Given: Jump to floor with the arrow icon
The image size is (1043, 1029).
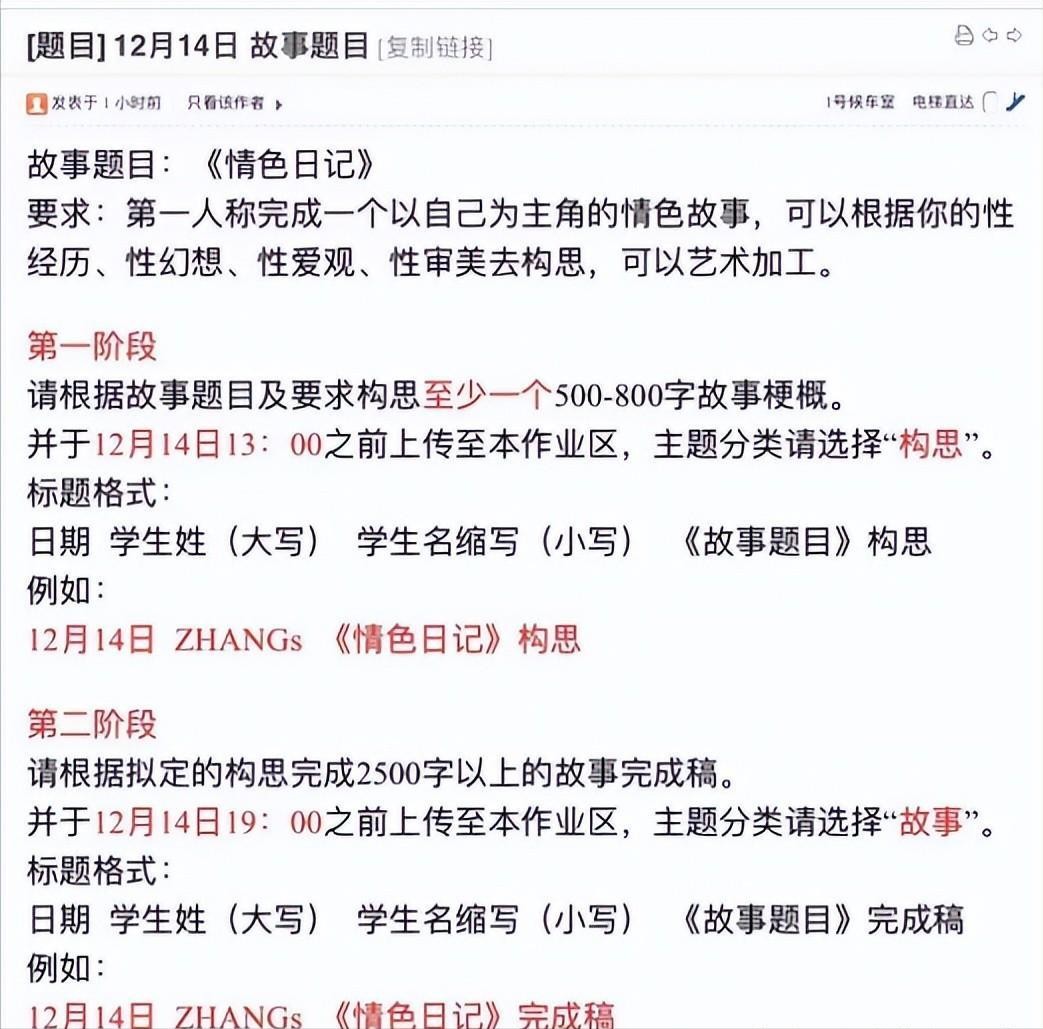Looking at the screenshot, I should (x=1015, y=102).
